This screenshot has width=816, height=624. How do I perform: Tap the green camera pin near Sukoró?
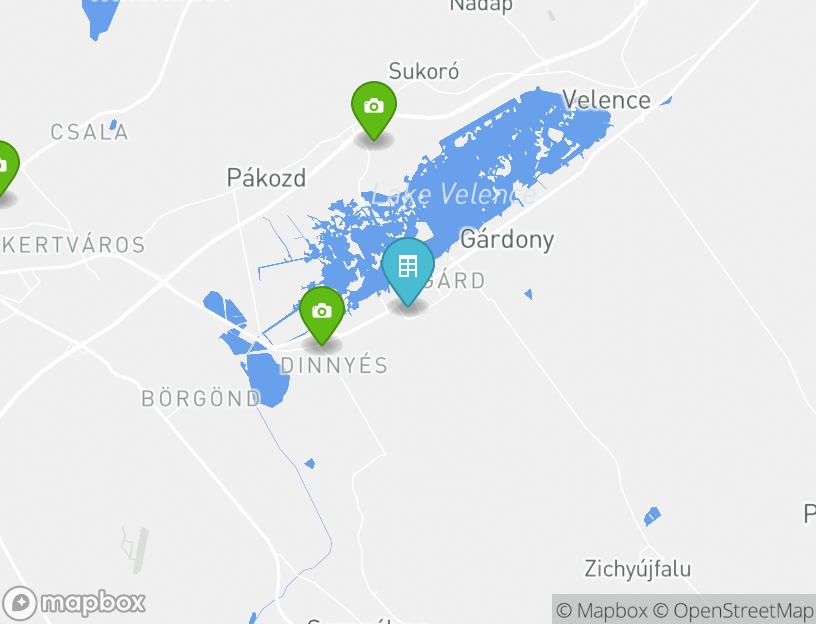(x=373, y=107)
